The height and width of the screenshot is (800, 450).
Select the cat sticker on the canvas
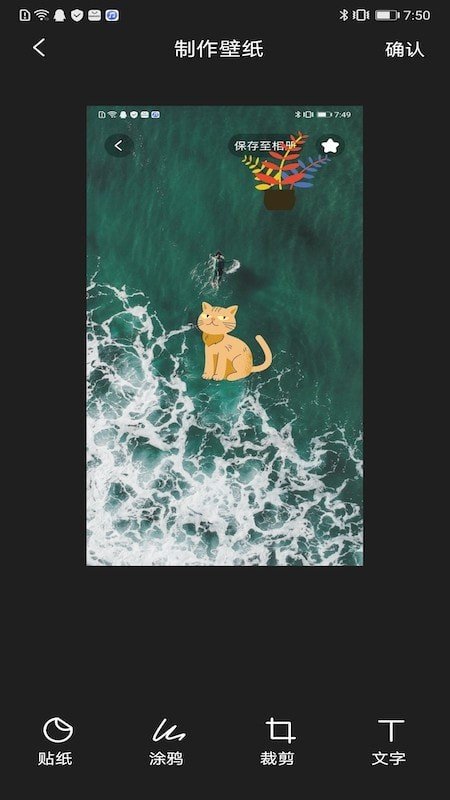234,341
